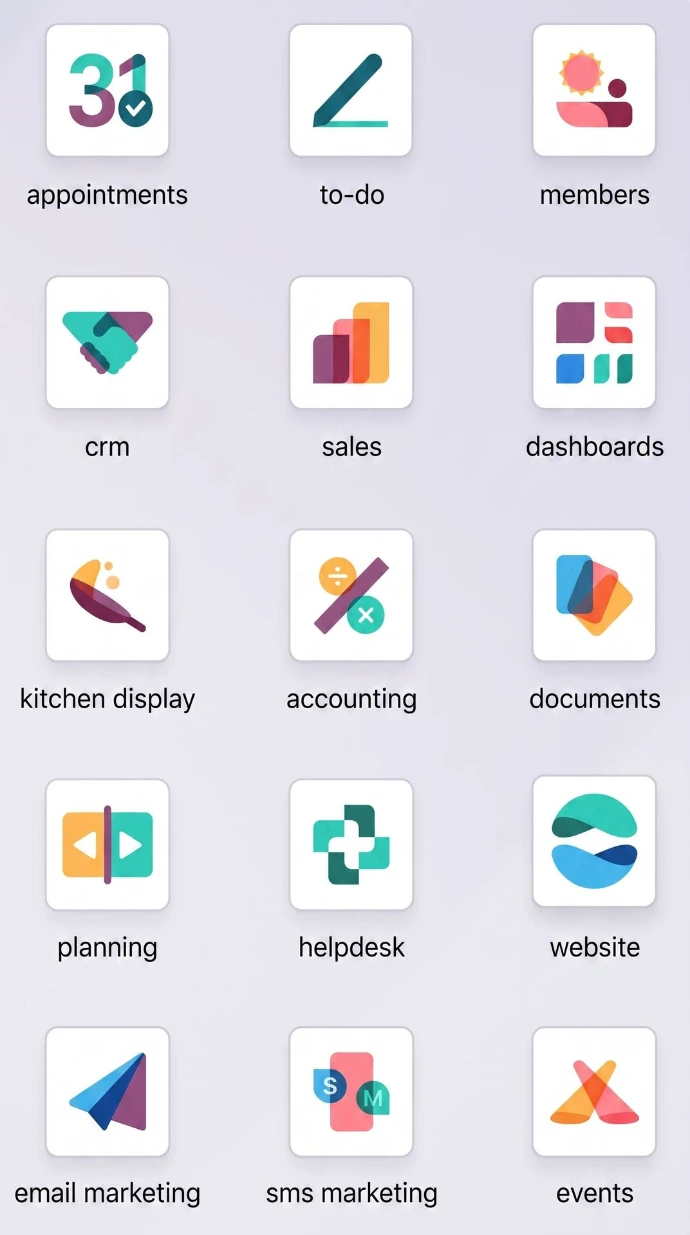Open the sales app
The image size is (690, 1235).
coord(351,342)
